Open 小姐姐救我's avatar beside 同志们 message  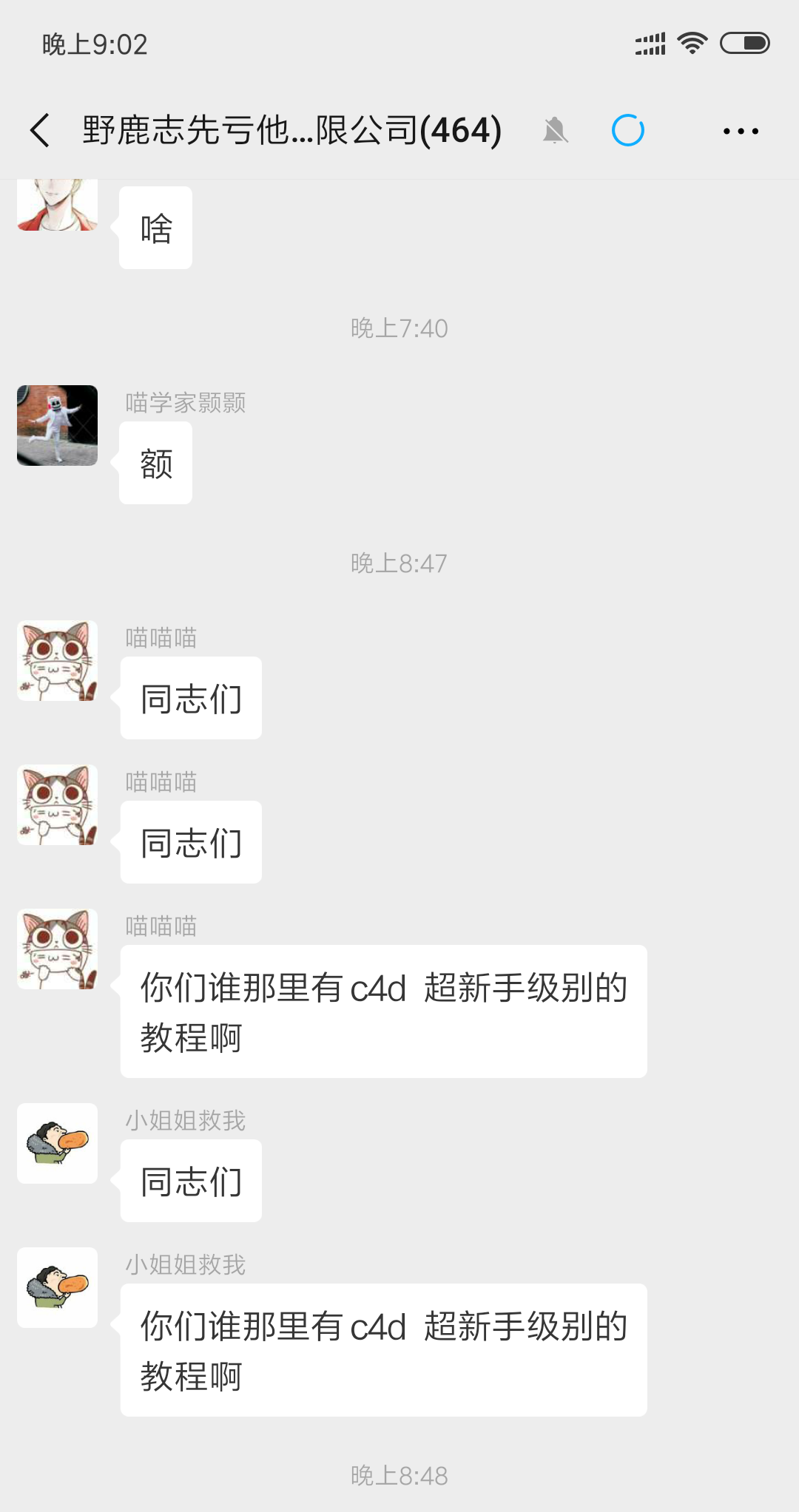(x=58, y=1143)
